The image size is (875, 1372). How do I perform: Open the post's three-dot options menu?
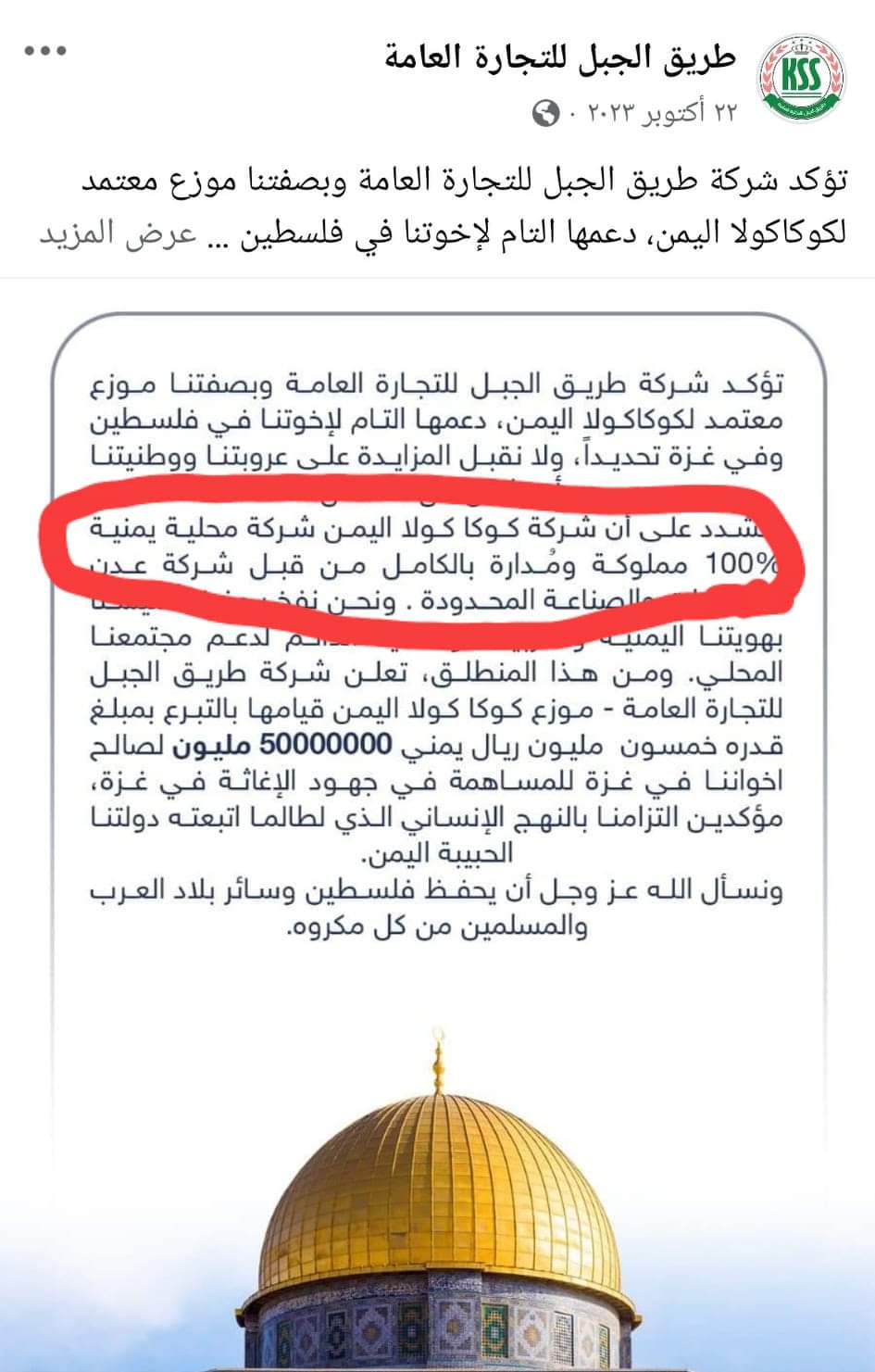point(45,51)
